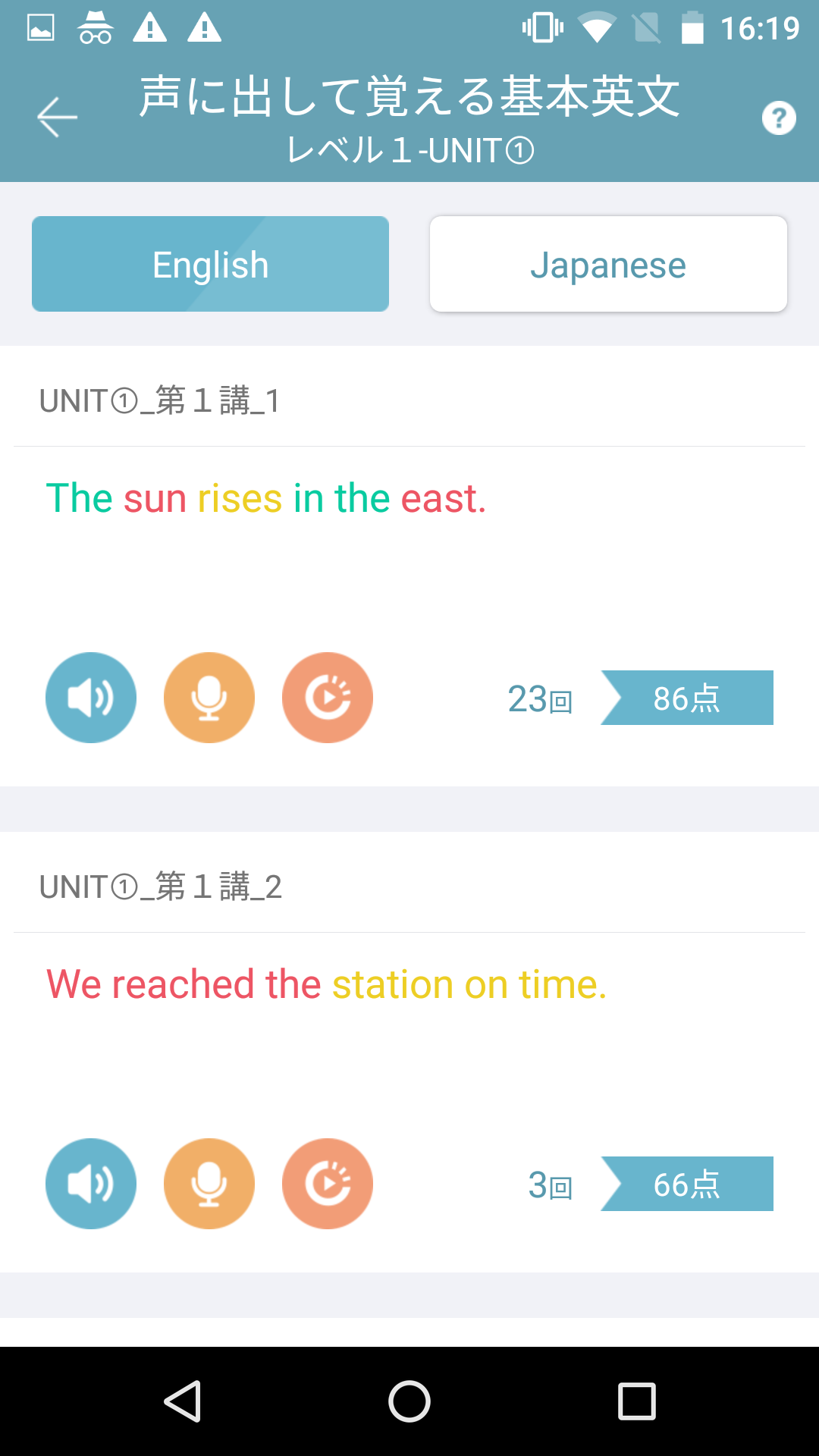Play audio for "The sun rises in the east"
This screenshot has width=819, height=1456.
click(91, 698)
